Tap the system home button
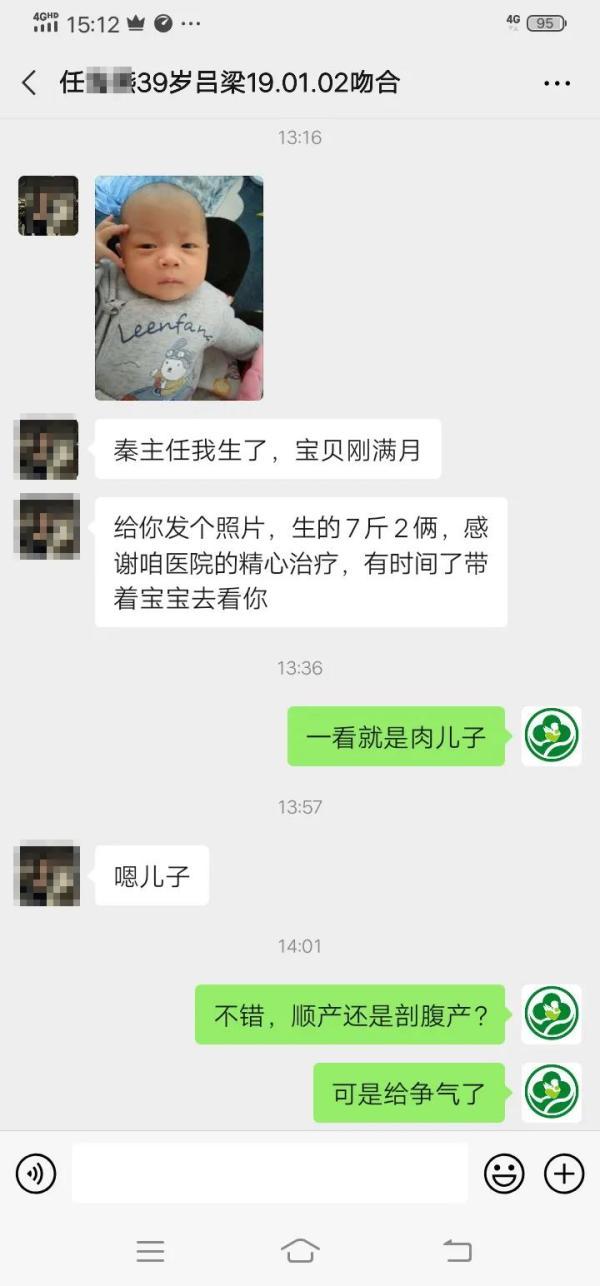This screenshot has width=600, height=1286. pos(300,1250)
